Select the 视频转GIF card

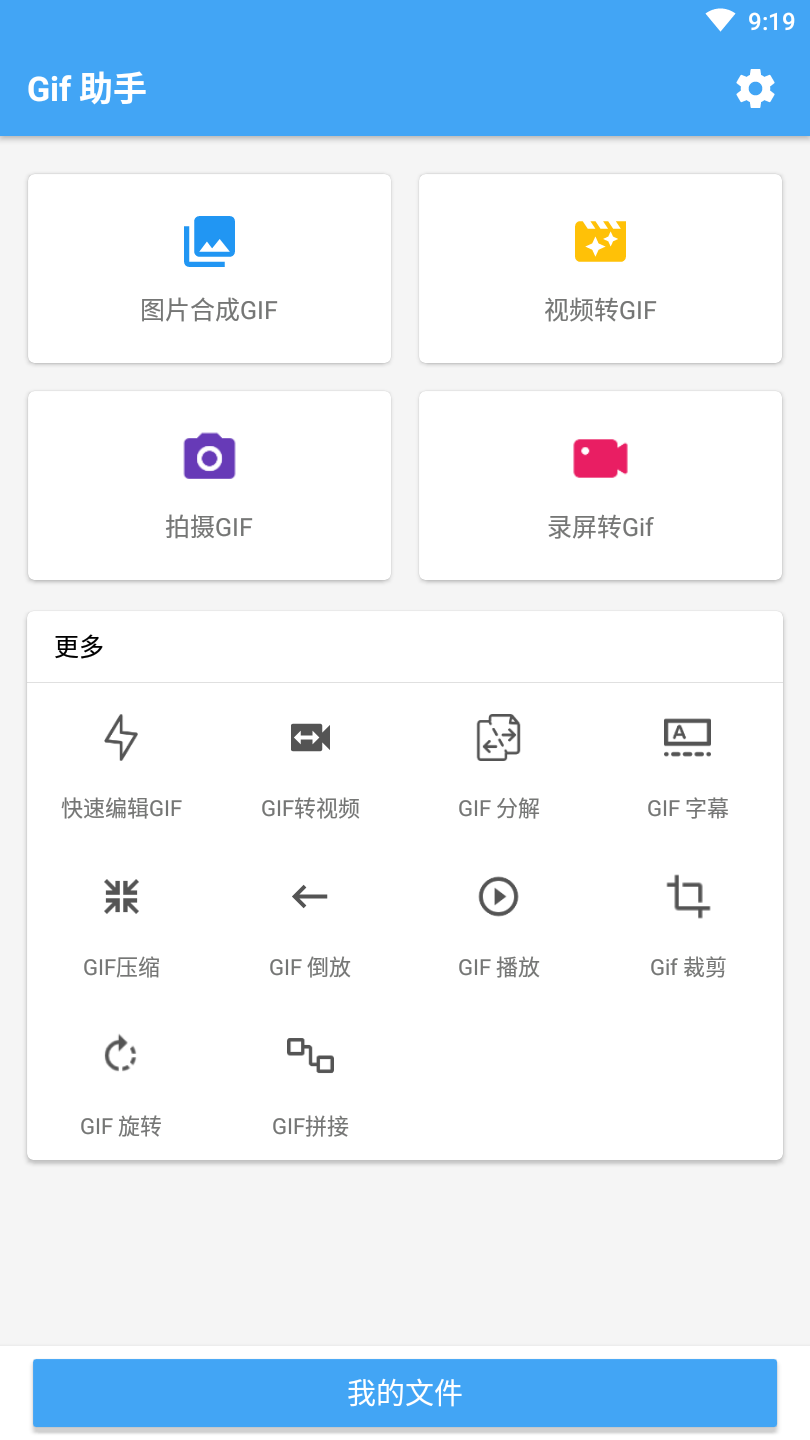[600, 268]
